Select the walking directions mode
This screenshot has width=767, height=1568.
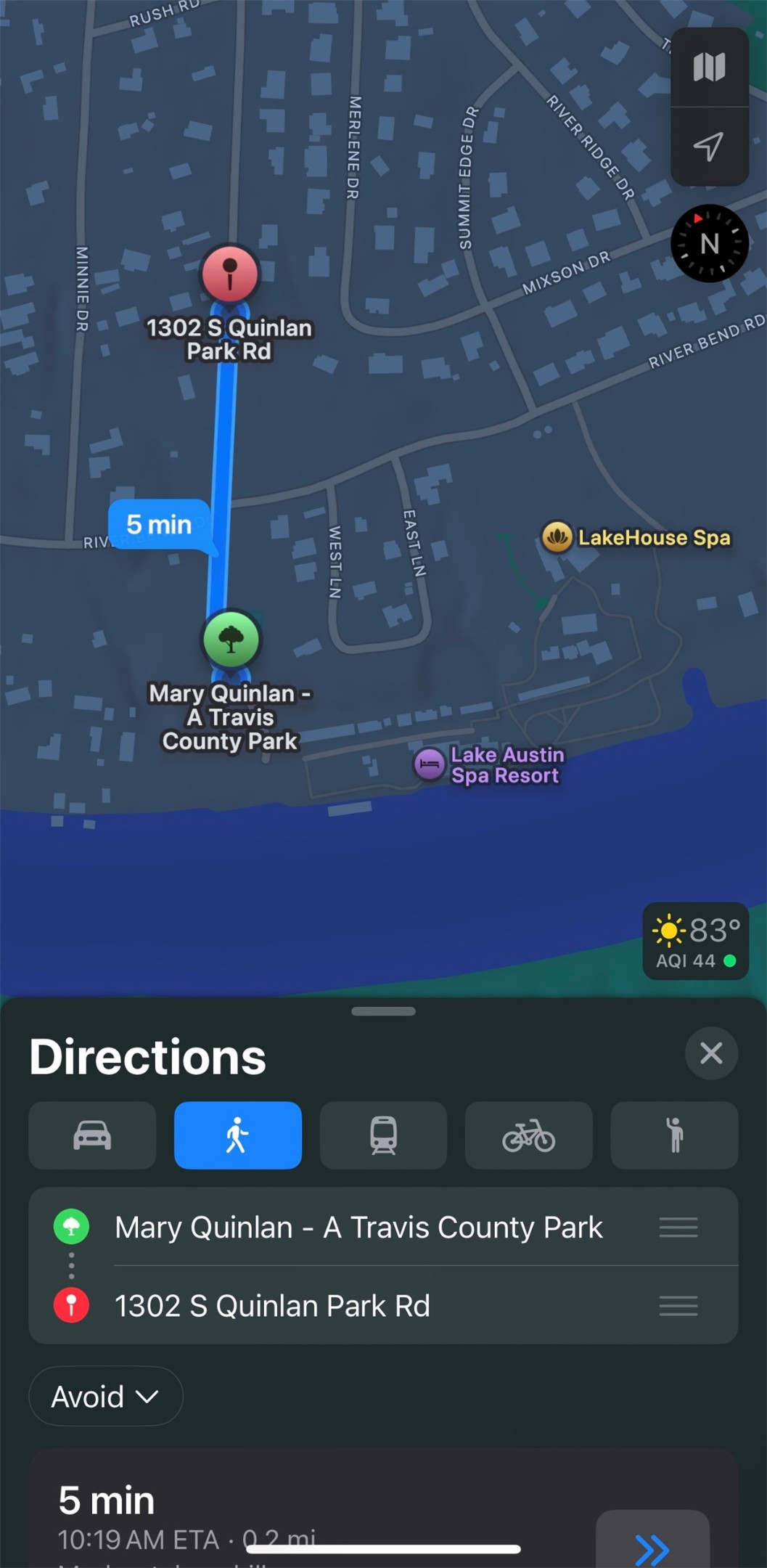(237, 1135)
